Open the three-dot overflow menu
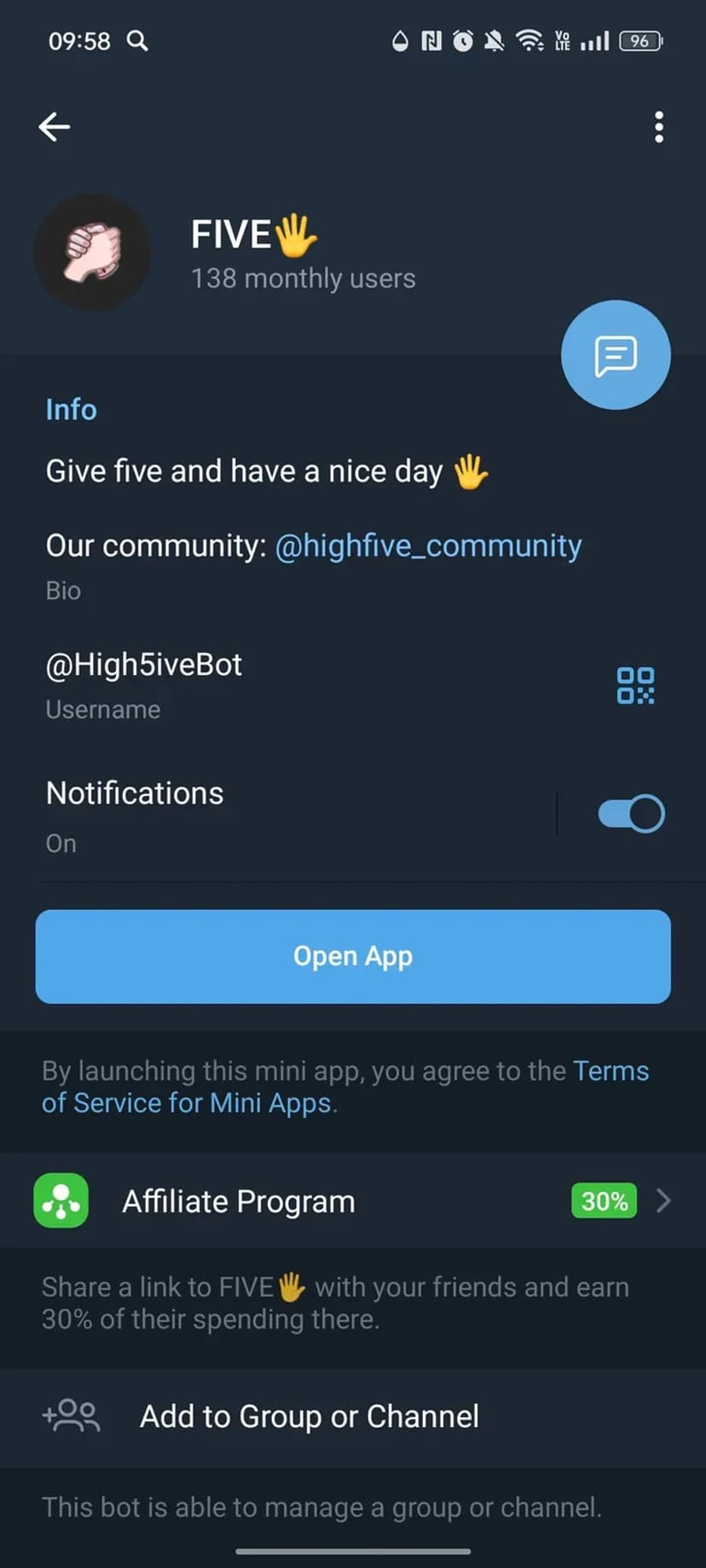Viewport: 706px width, 1568px height. (658, 127)
